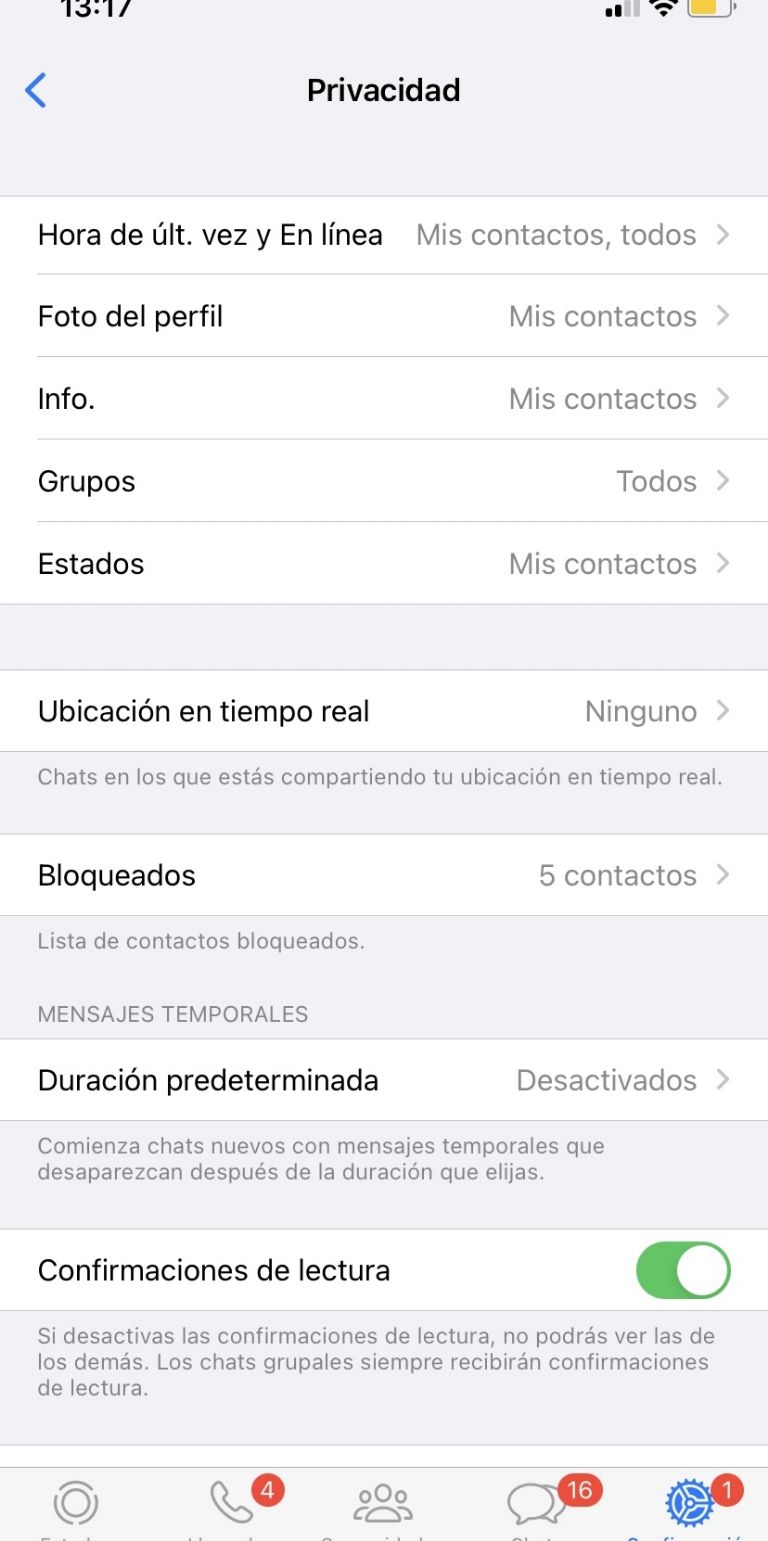Switch to the Comunidades tab
The width and height of the screenshot is (768, 1541).
tap(383, 1505)
